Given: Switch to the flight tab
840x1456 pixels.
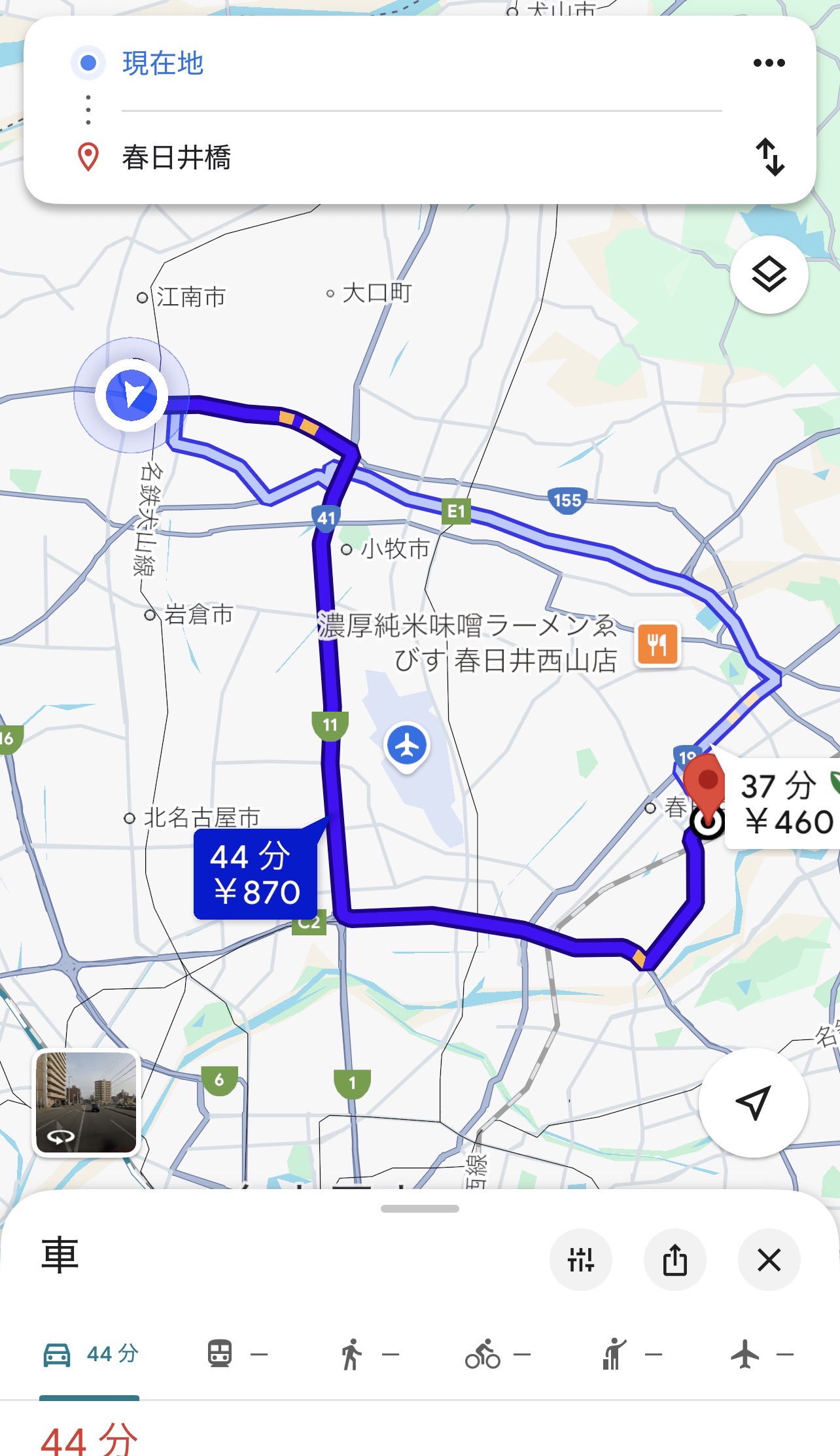Looking at the screenshot, I should (760, 1354).
